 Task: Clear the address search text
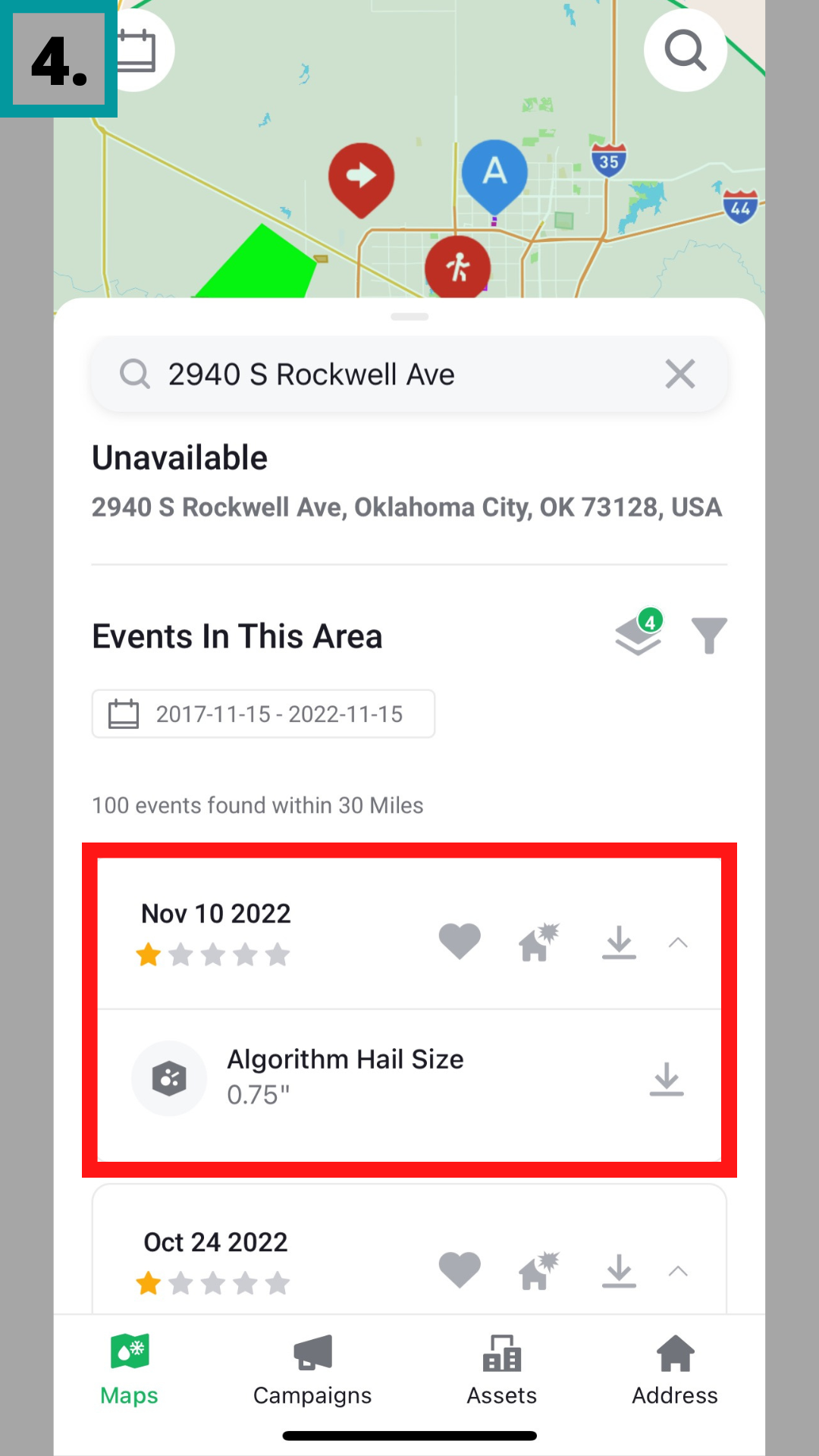[x=679, y=374]
